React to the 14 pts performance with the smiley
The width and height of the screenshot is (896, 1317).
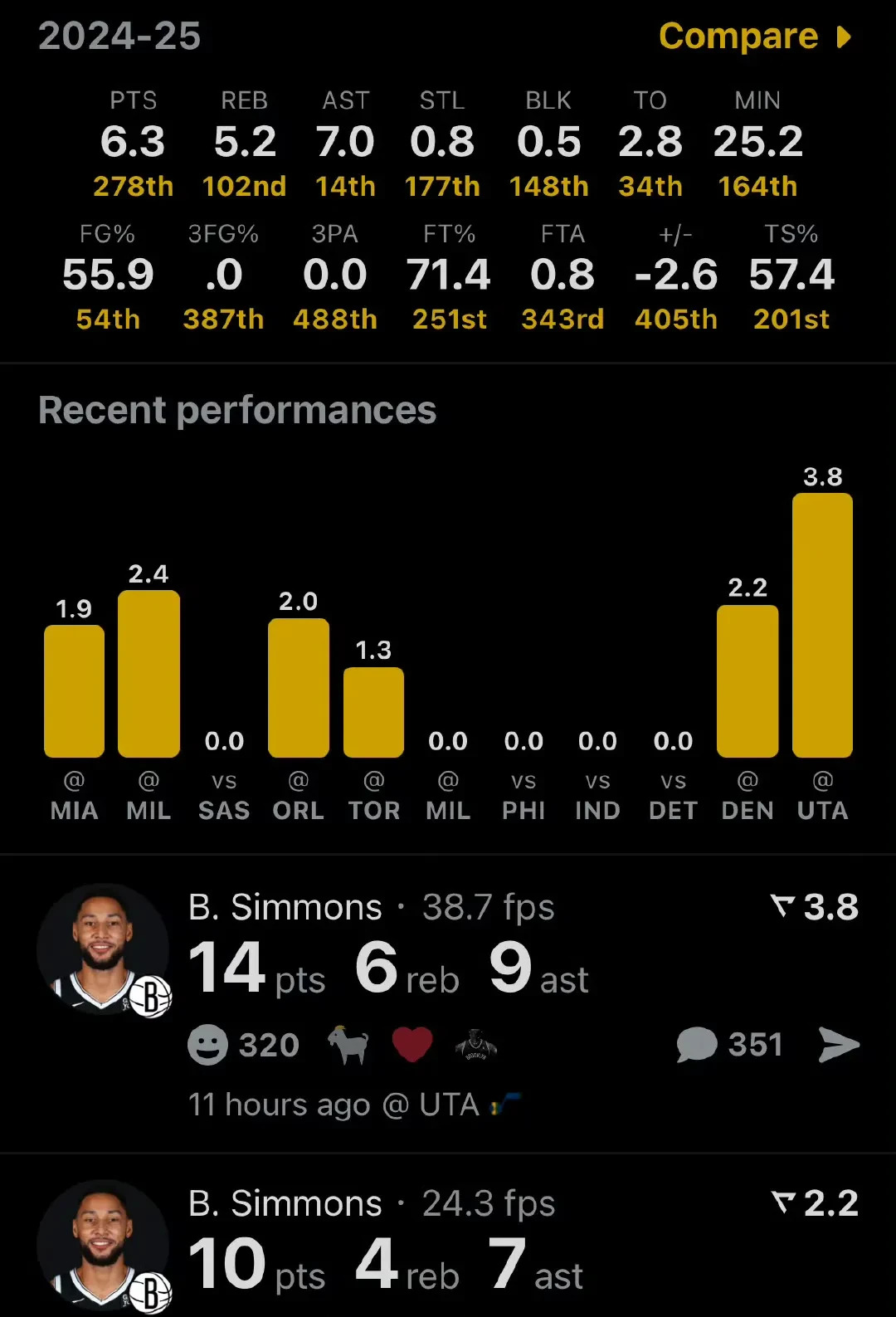click(x=208, y=1045)
